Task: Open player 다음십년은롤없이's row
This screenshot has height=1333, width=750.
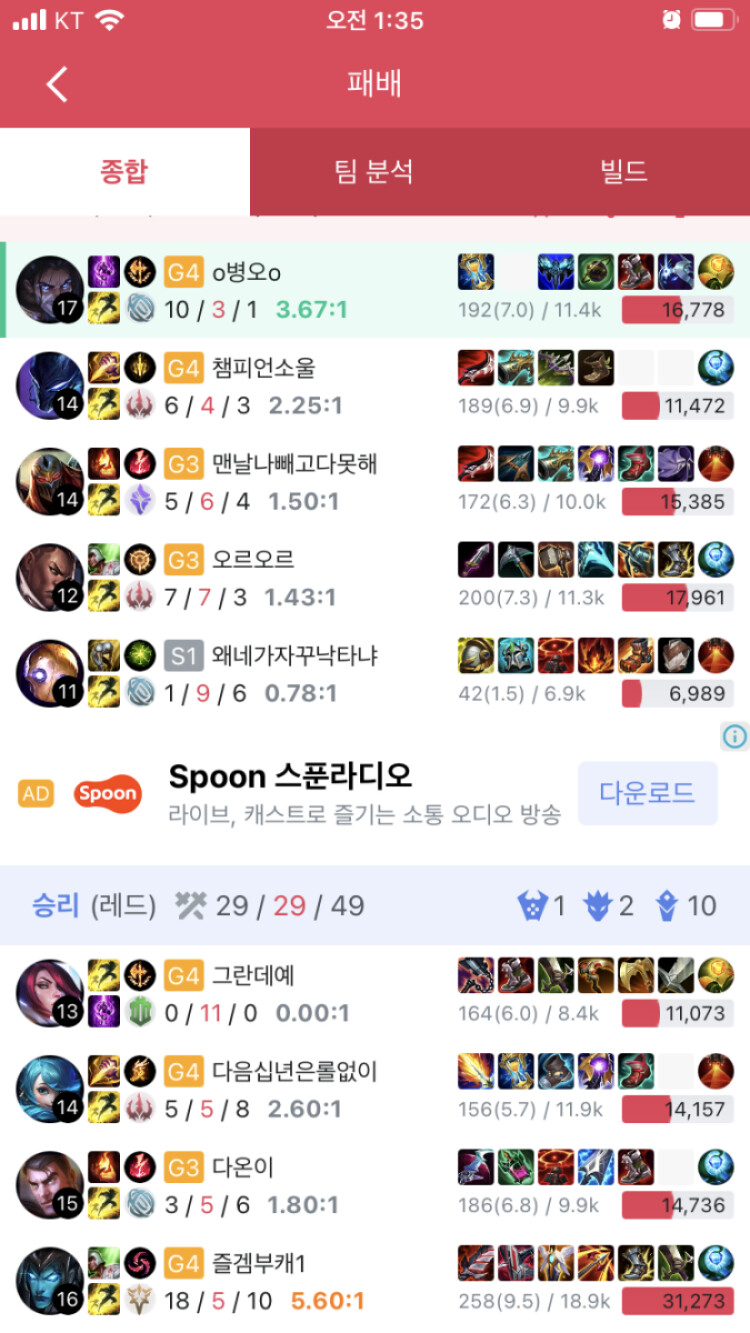Action: click(300, 1090)
